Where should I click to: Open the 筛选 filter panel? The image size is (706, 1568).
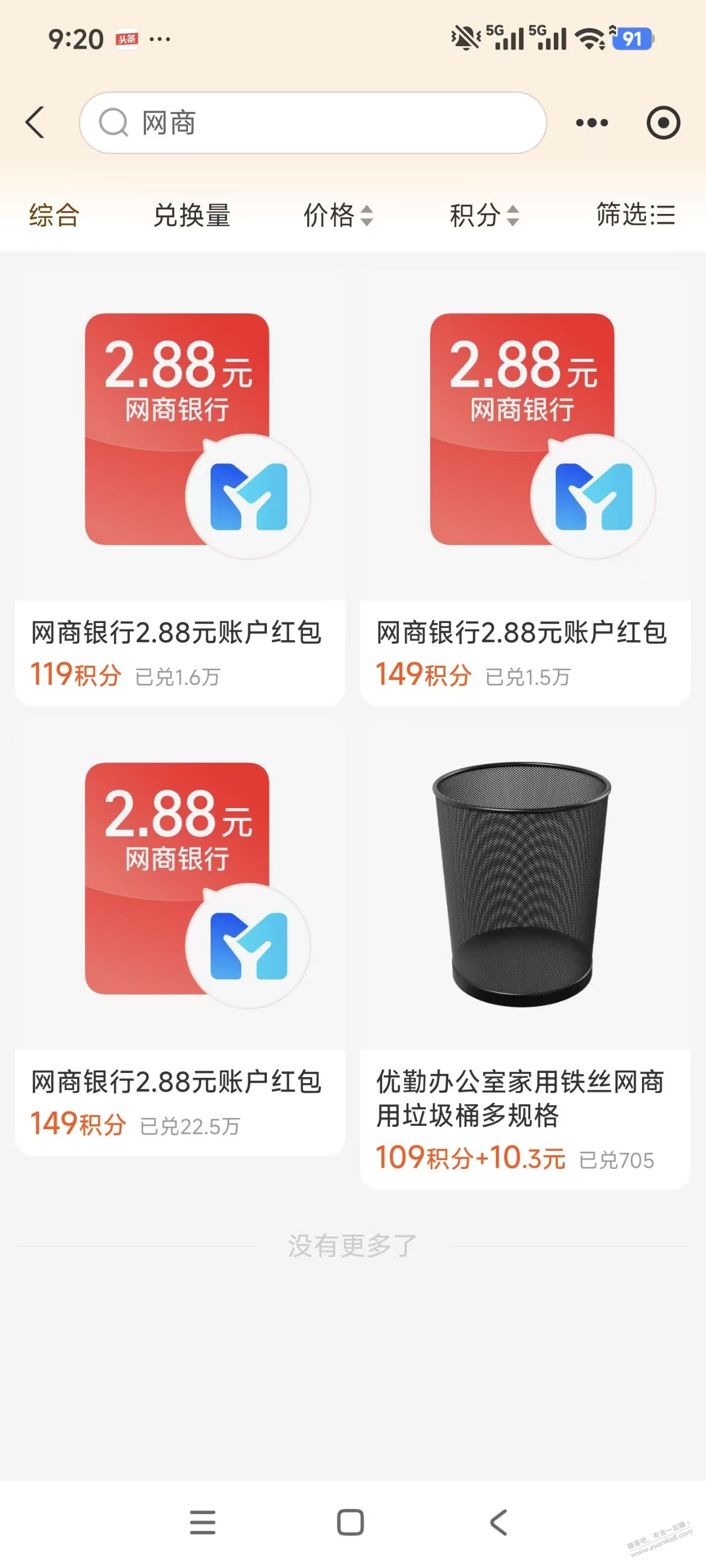[635, 215]
